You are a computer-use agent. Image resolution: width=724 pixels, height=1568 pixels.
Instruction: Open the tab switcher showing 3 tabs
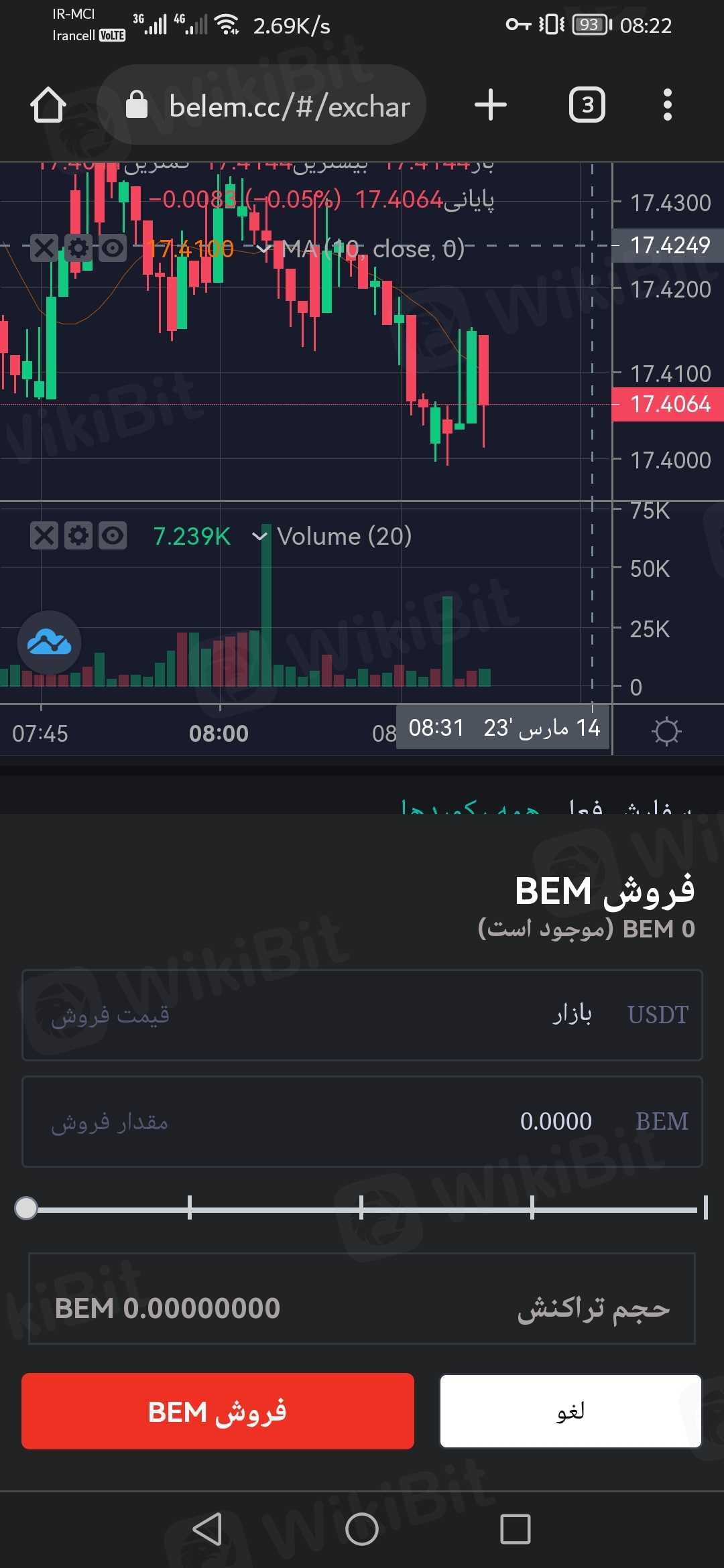coord(587,105)
